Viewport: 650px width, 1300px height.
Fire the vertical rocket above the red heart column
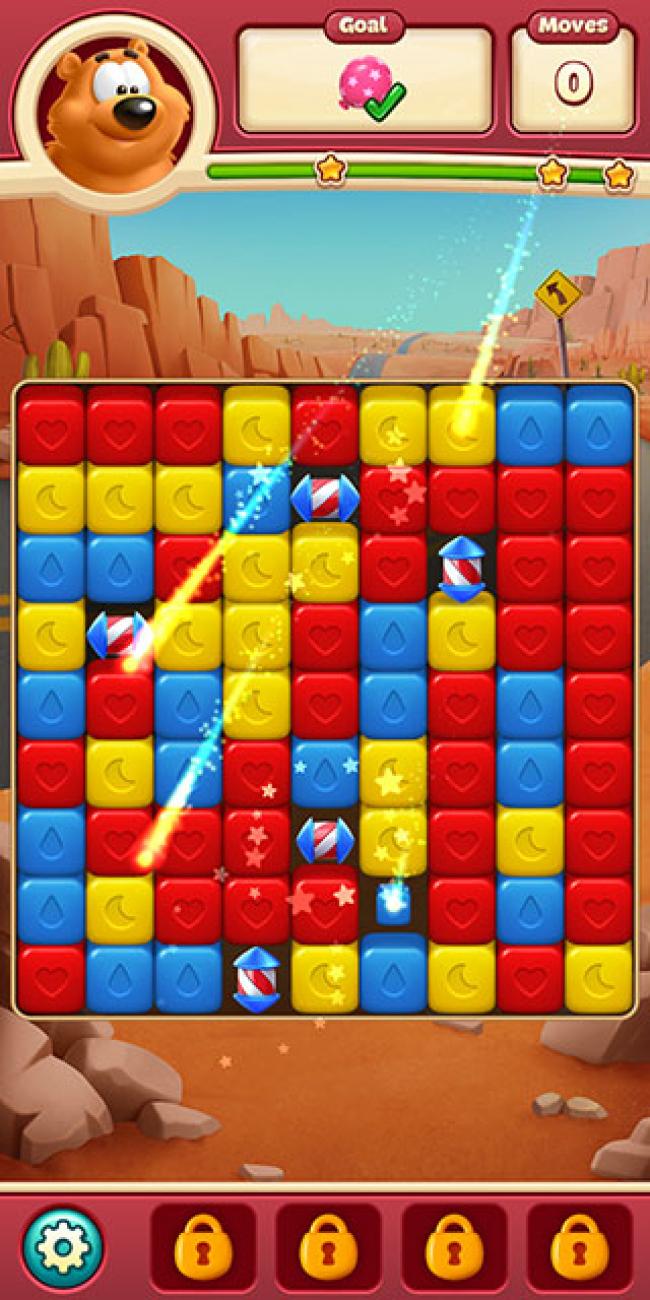click(462, 568)
